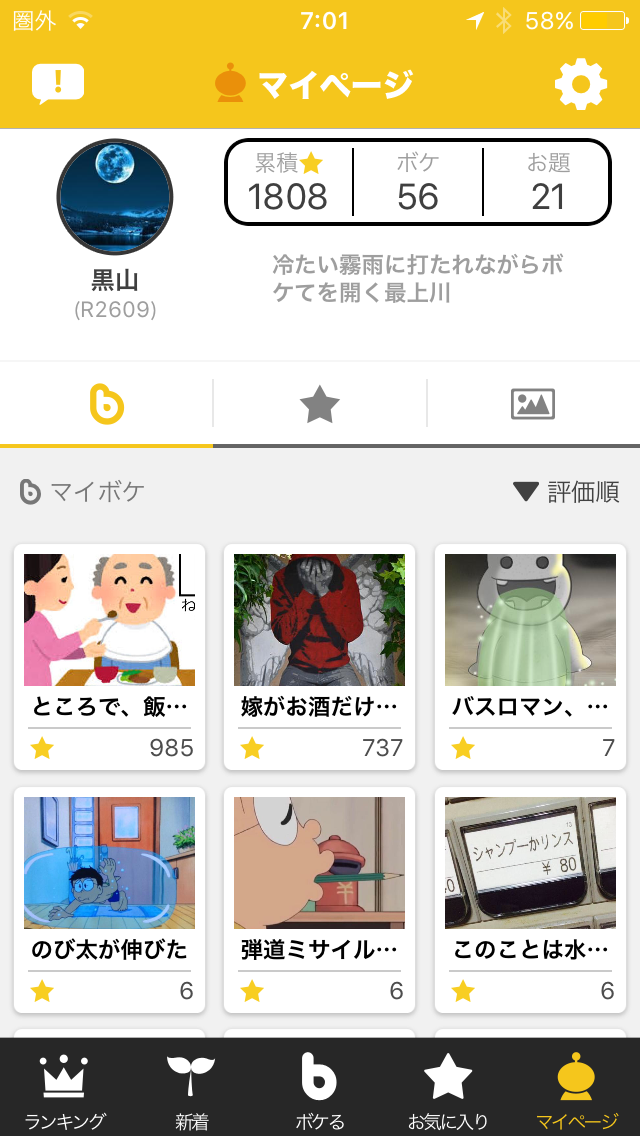Switch to the star favorites tab
This screenshot has width=640, height=1136.
(x=320, y=404)
